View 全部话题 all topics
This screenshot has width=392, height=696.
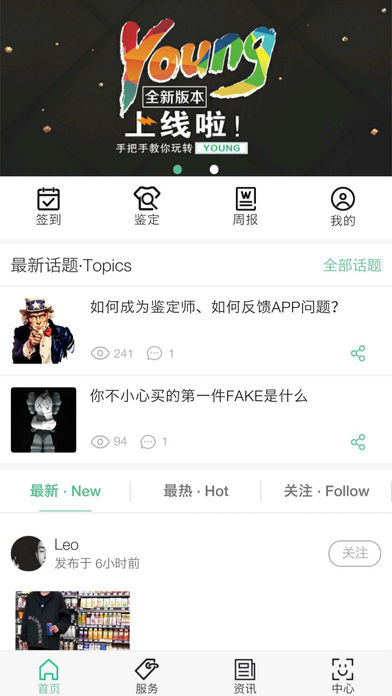(352, 265)
